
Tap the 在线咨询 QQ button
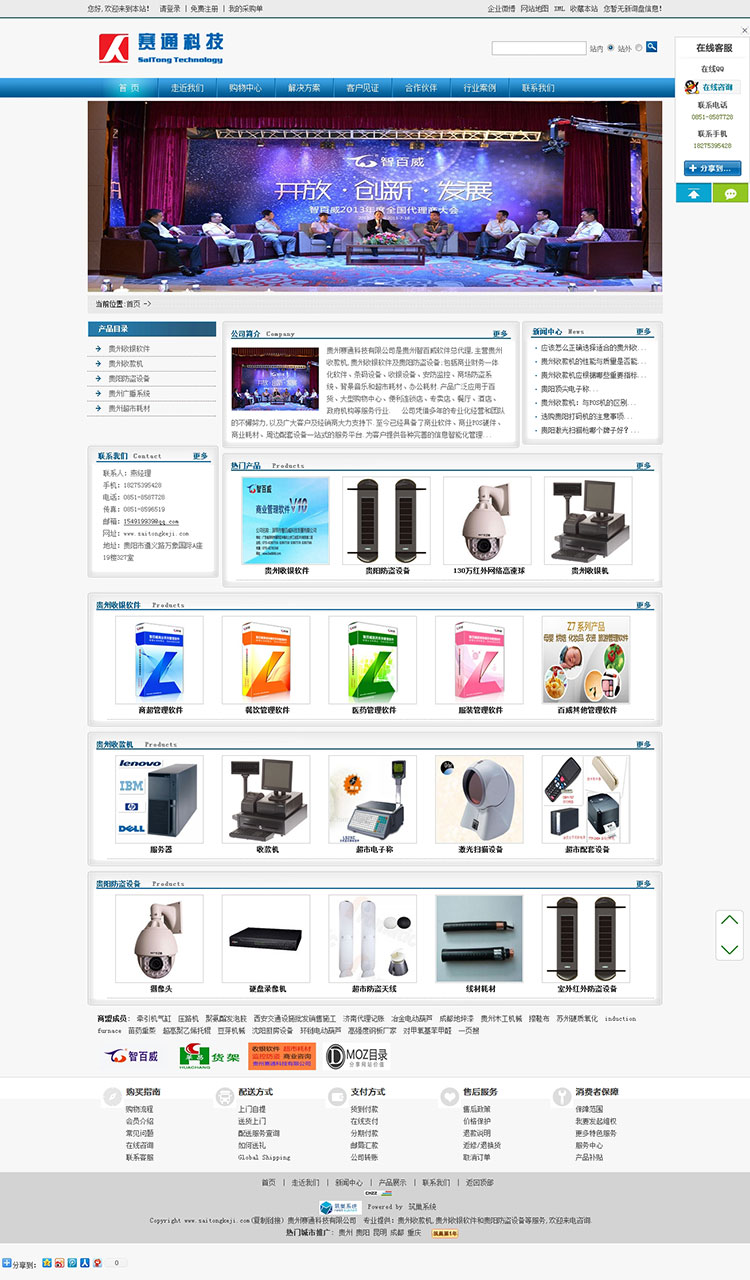tap(713, 87)
